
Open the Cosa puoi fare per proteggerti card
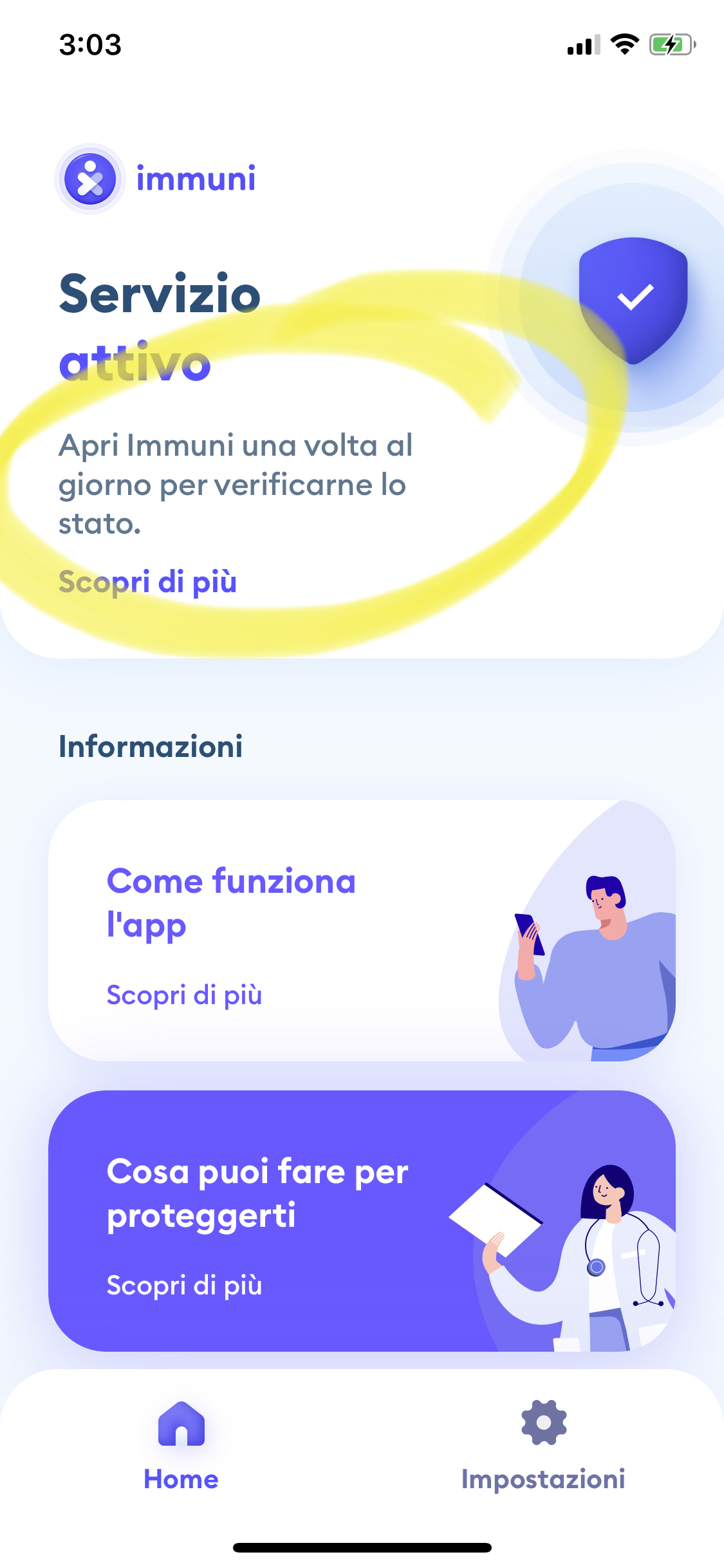(362, 1221)
